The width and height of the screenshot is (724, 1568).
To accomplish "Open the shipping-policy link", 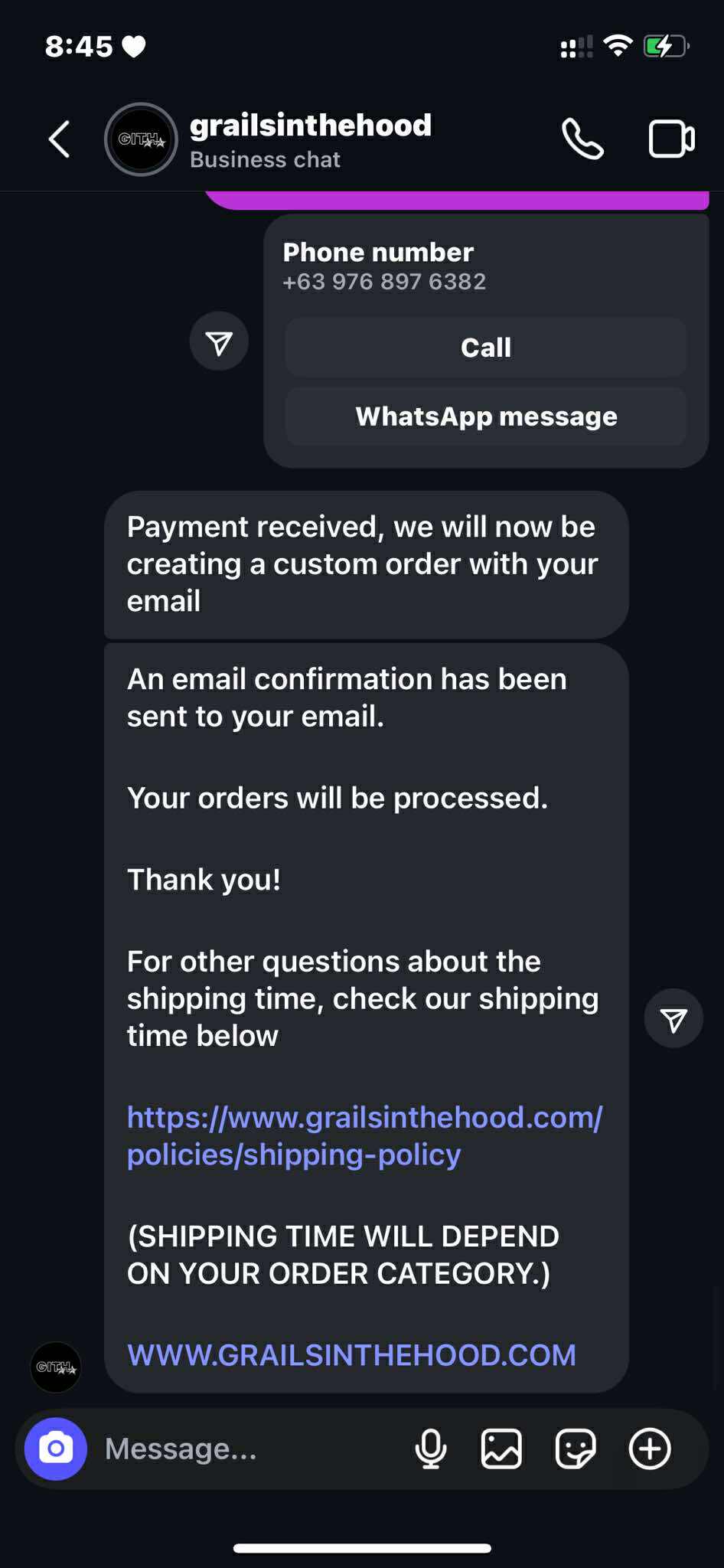I will point(364,1136).
